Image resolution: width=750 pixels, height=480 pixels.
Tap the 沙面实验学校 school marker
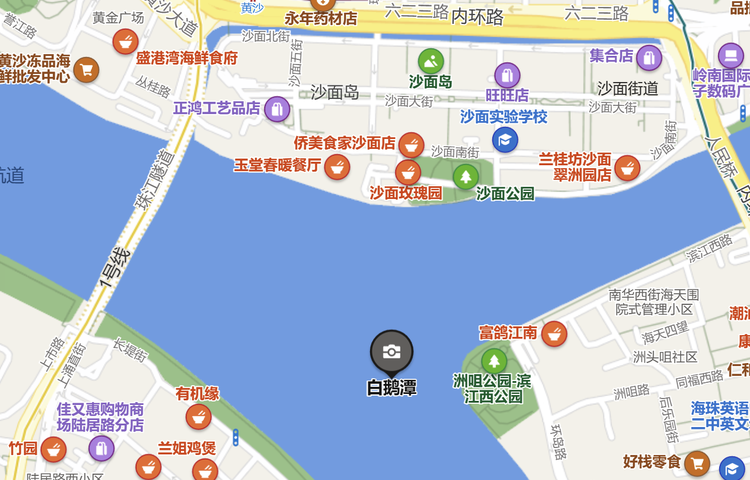pyautogui.click(x=505, y=140)
